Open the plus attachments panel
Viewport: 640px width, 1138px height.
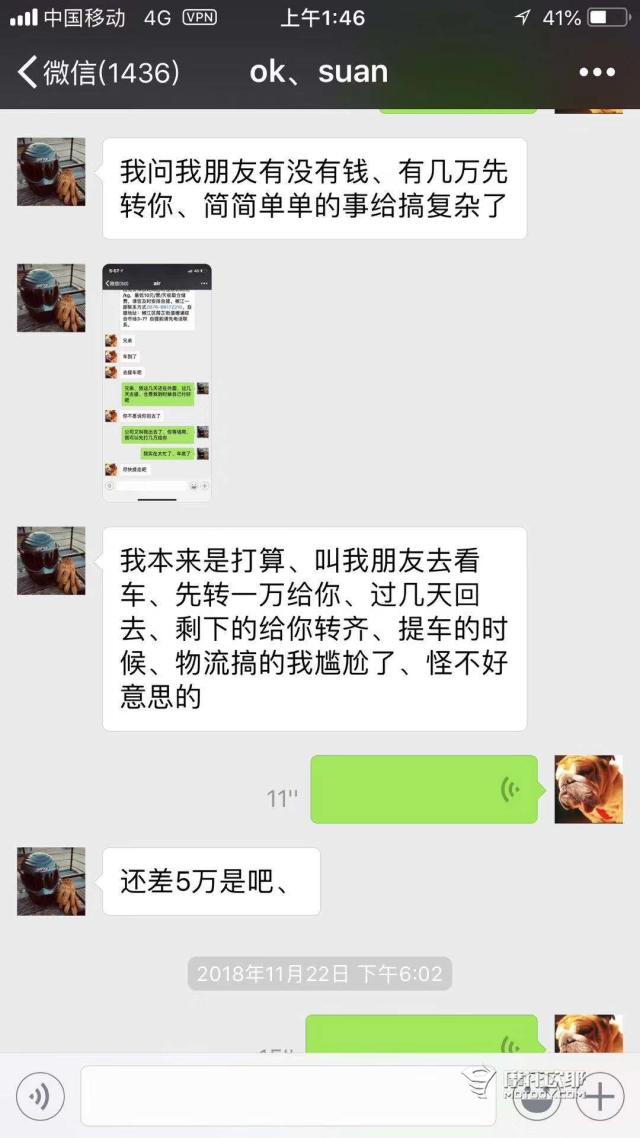click(599, 1097)
